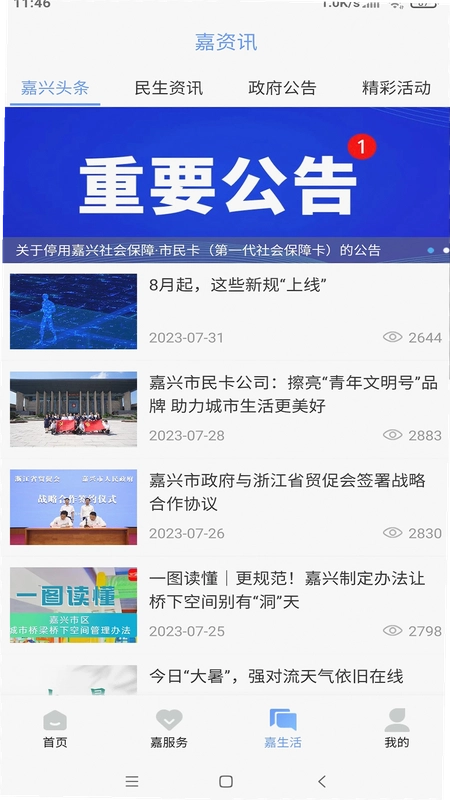The image size is (450, 800).
Task: Switch to the 嘉服务 tab
Action: coord(169,729)
